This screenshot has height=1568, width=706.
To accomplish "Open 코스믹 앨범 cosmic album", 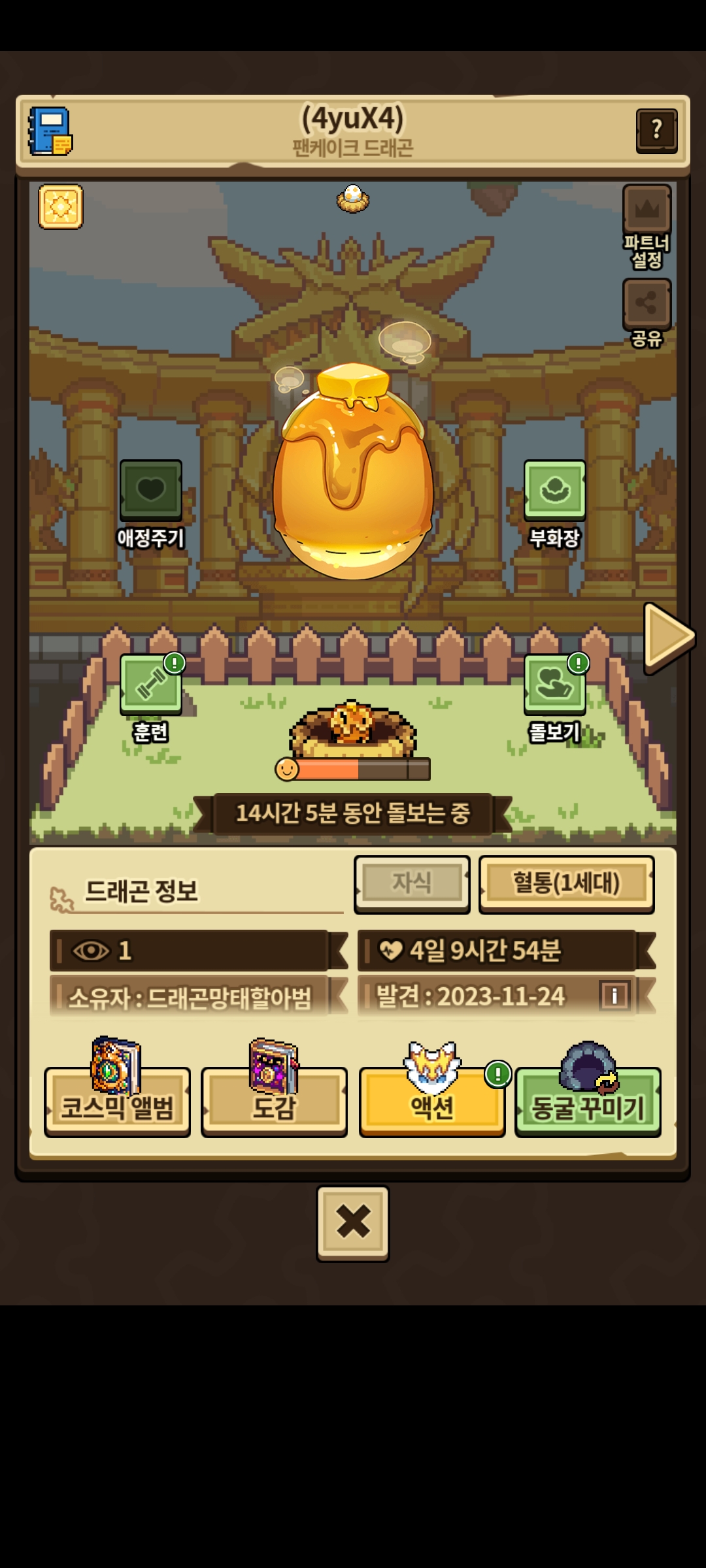I will pos(117,1102).
